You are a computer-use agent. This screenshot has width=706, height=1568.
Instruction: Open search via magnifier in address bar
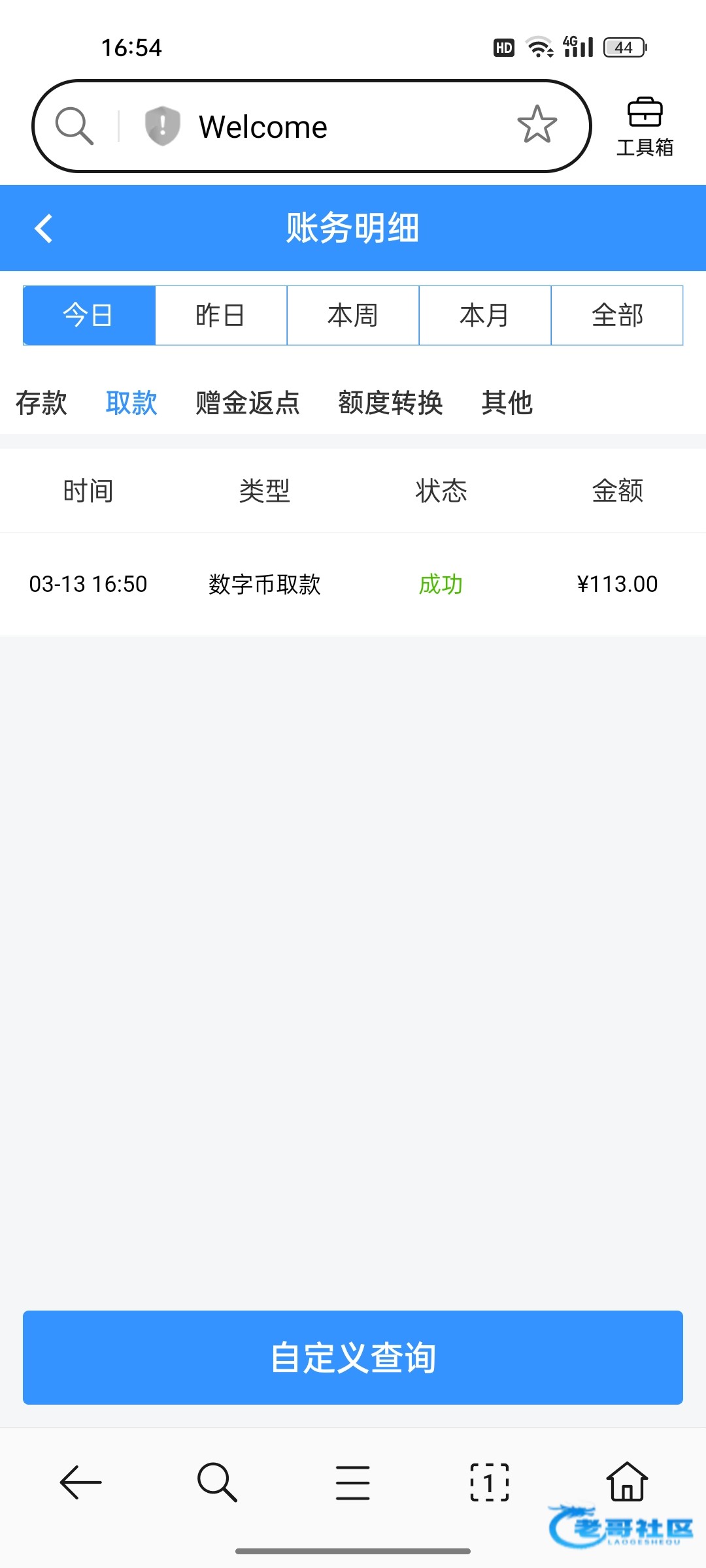point(75,125)
